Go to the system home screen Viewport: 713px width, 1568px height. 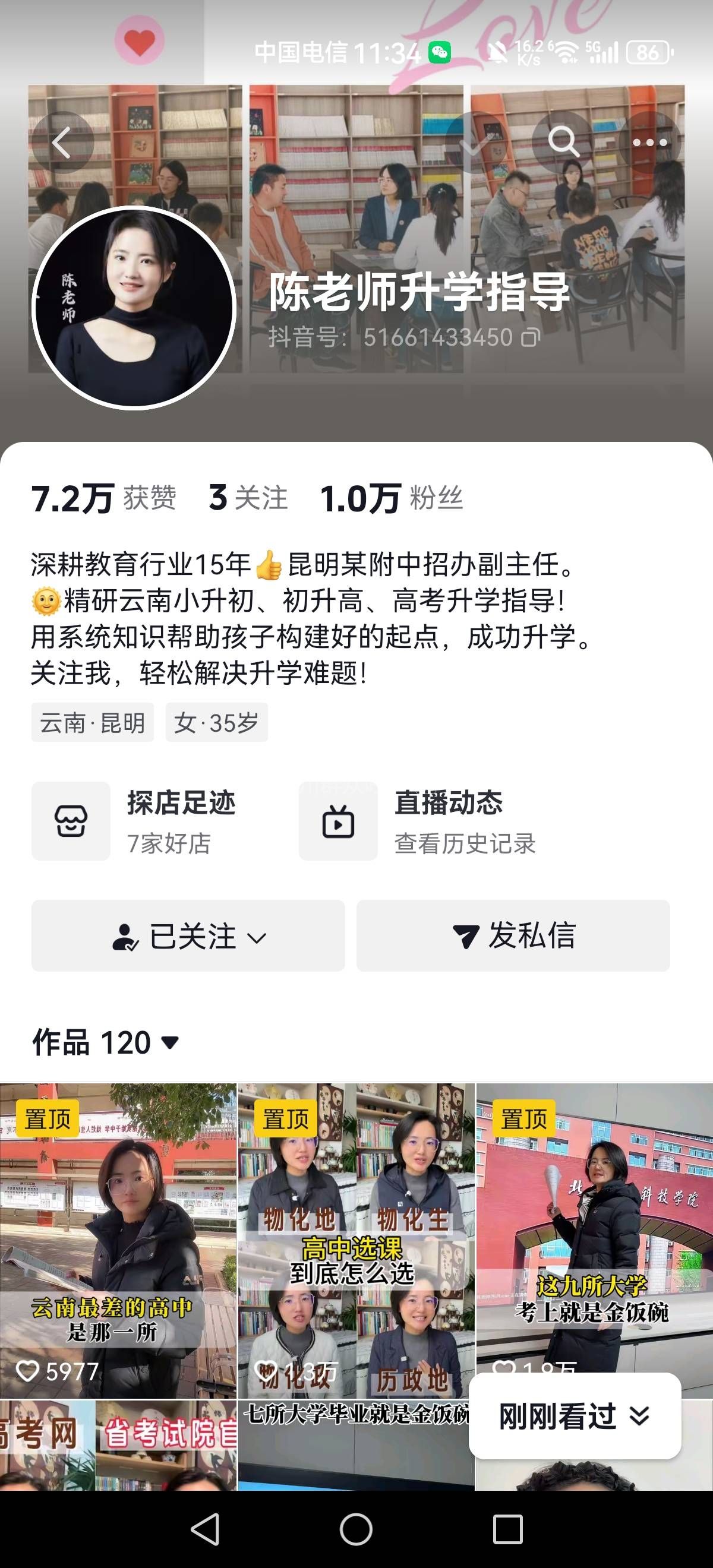tap(356, 1529)
